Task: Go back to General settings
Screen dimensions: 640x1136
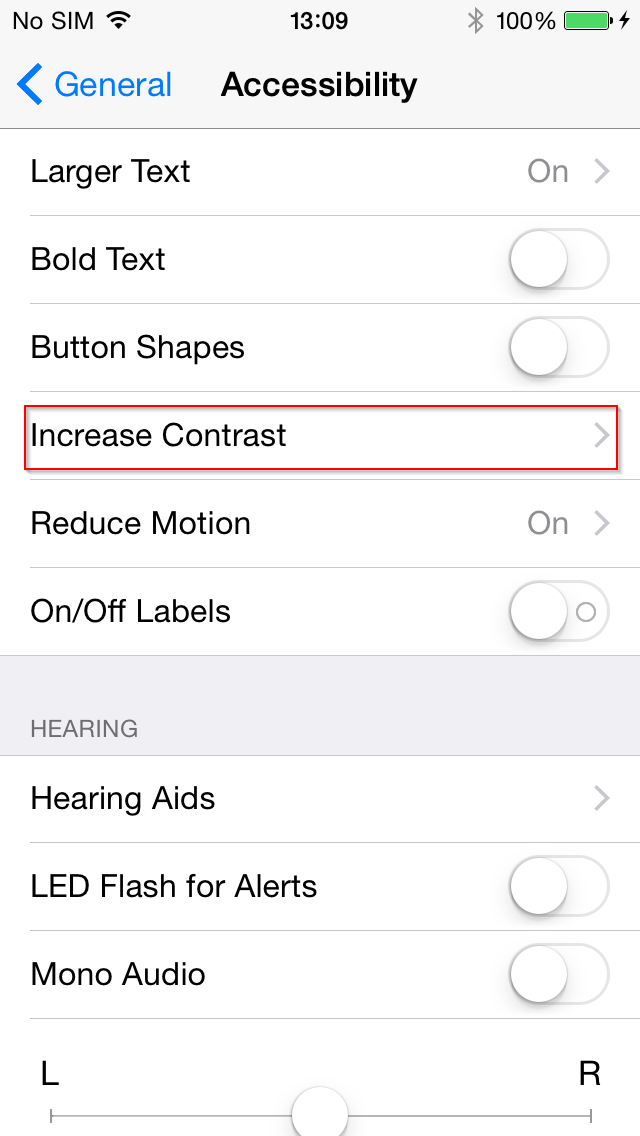Action: click(x=95, y=85)
